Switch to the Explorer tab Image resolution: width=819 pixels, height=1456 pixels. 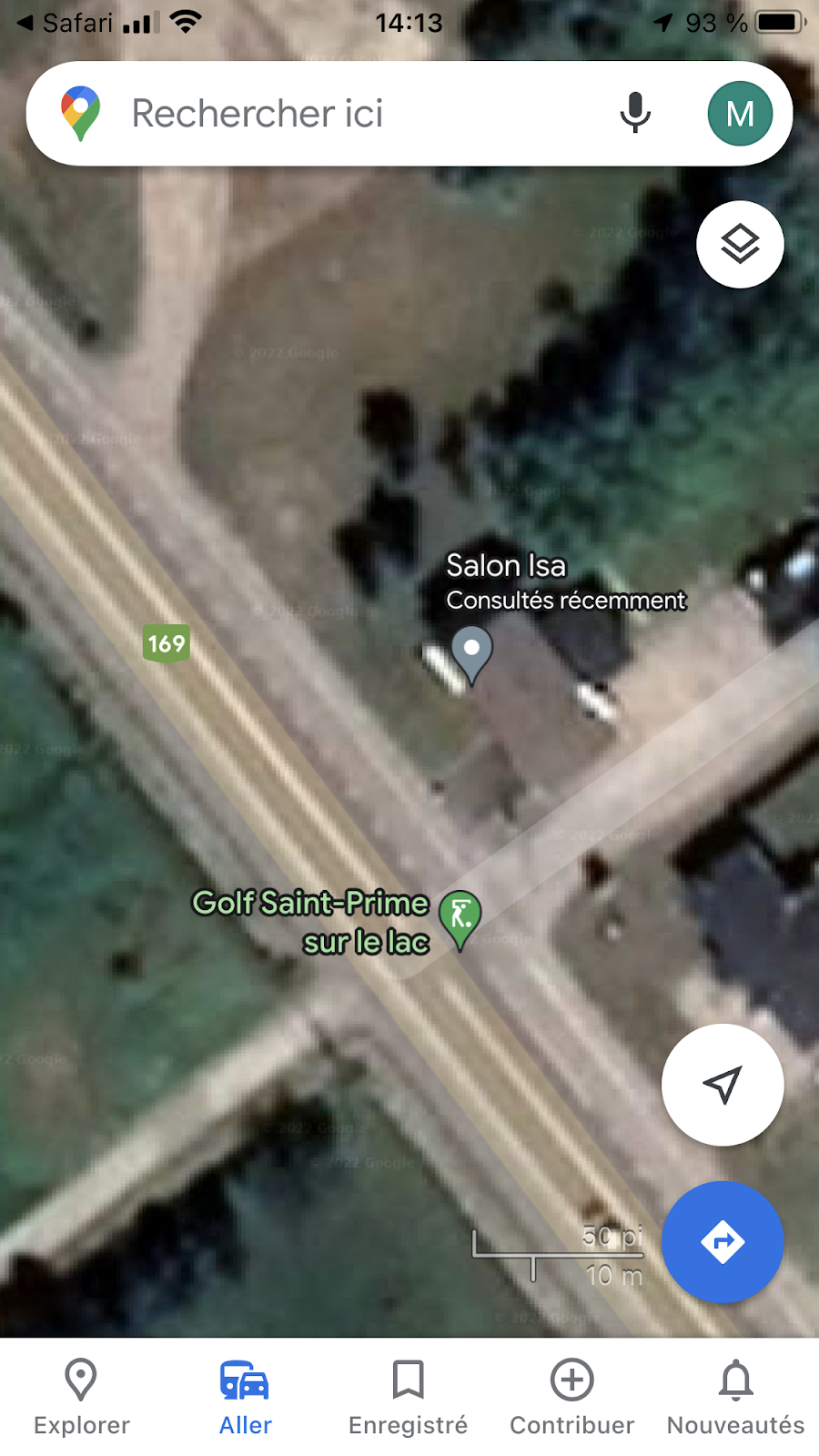pyautogui.click(x=82, y=1397)
